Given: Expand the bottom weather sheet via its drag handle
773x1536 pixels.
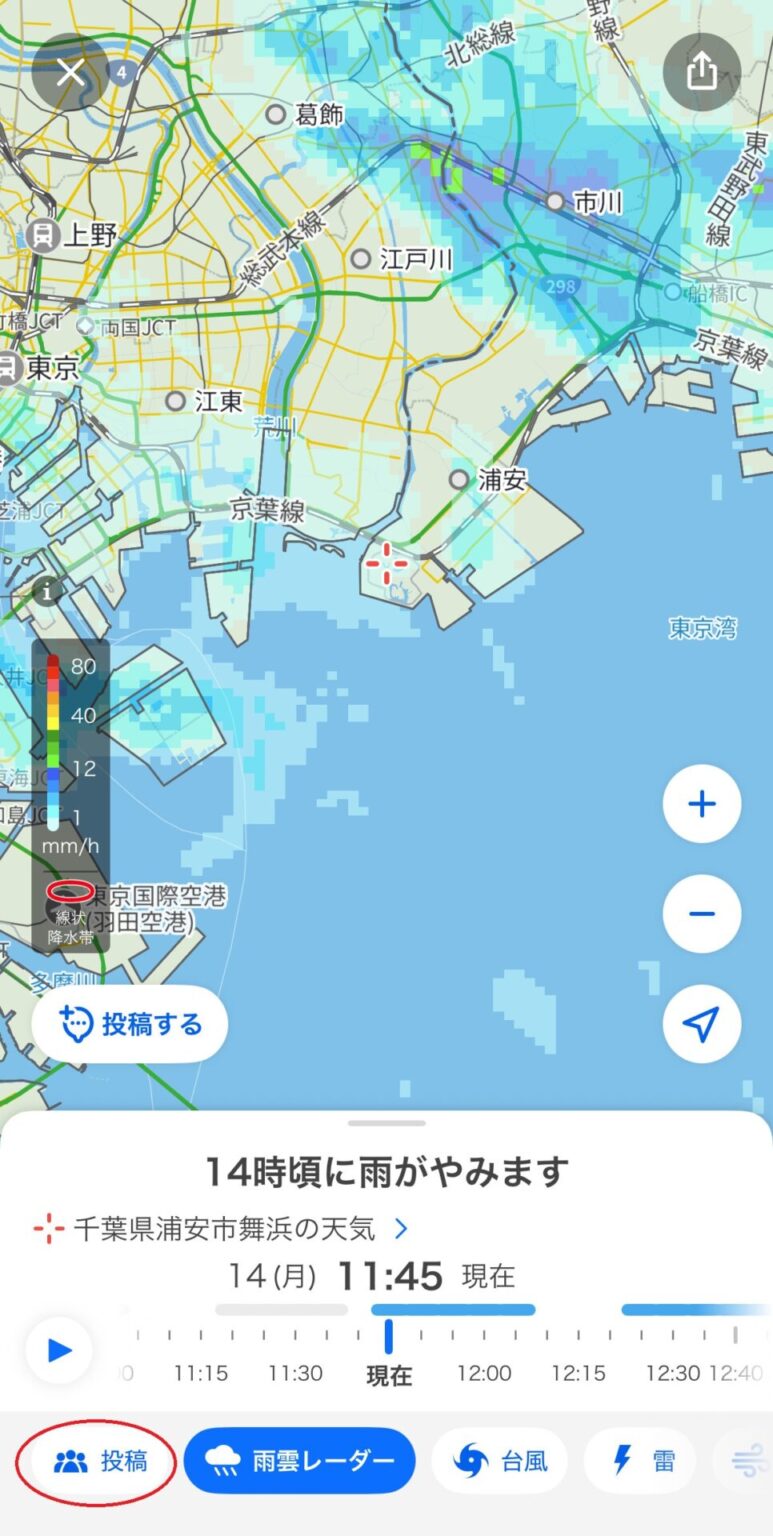Looking at the screenshot, I should pyautogui.click(x=386, y=1123).
